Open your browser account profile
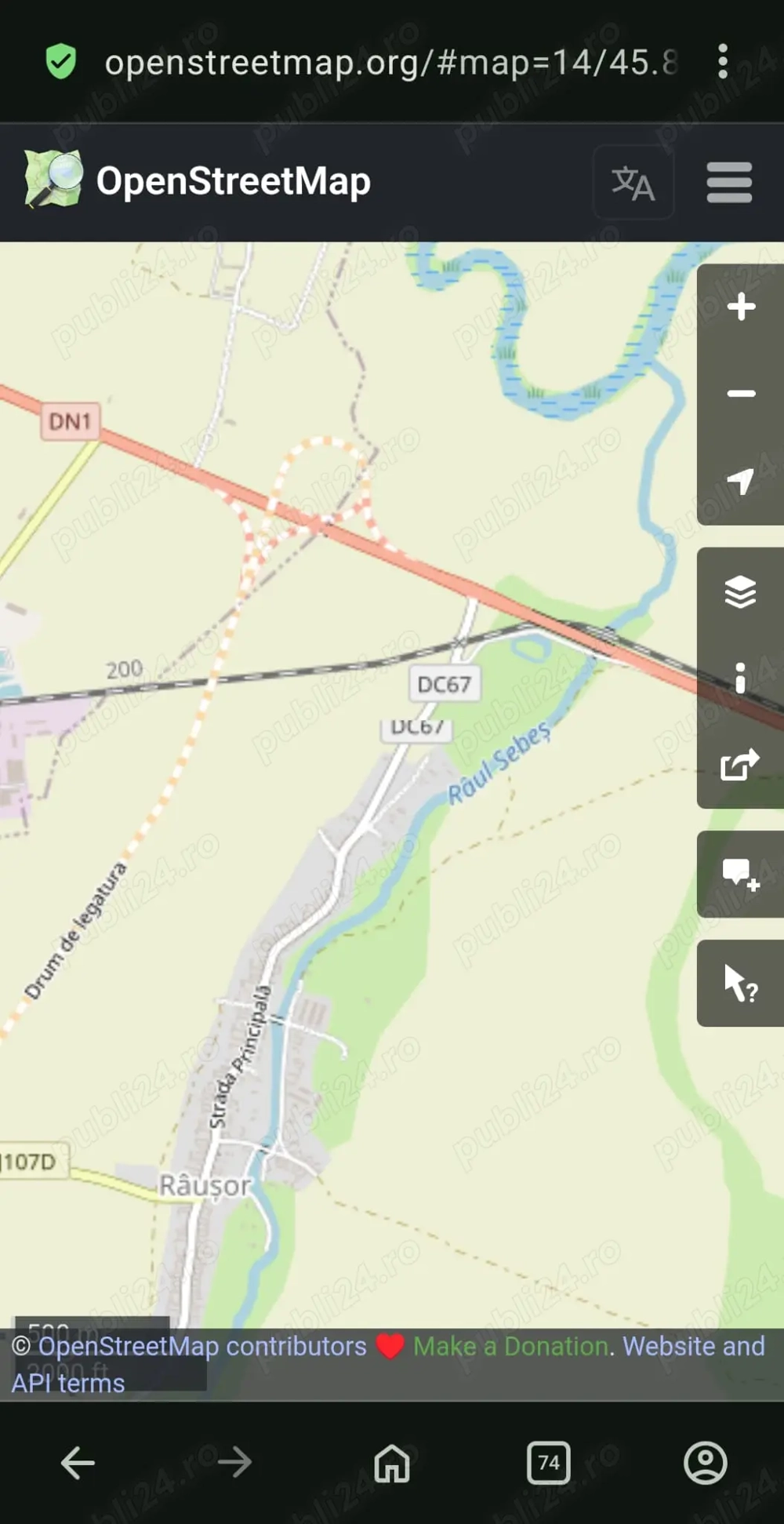The height and width of the screenshot is (1524, 784). click(706, 1463)
